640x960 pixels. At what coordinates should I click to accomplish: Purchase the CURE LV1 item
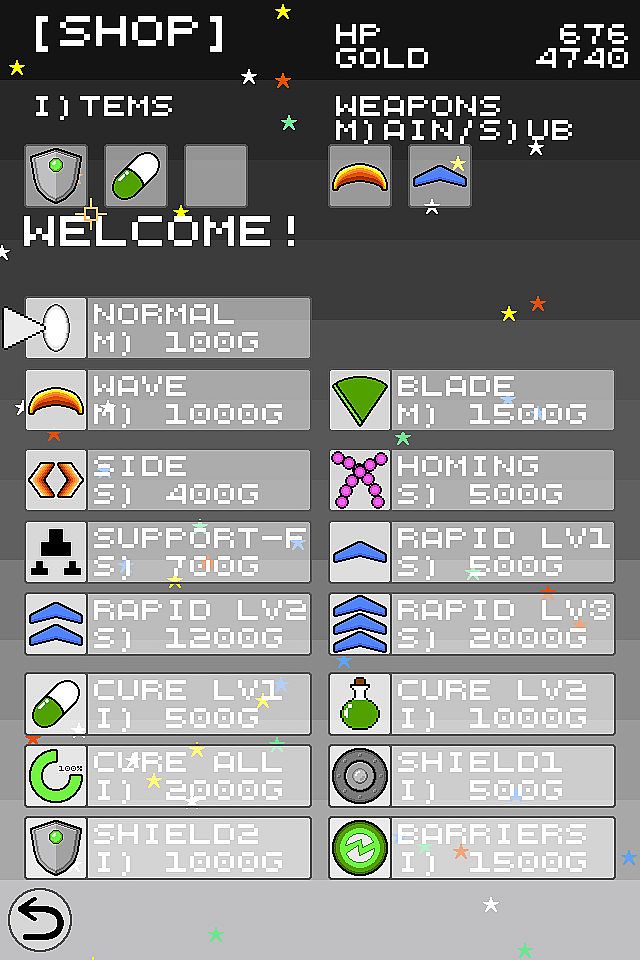[x=168, y=704]
